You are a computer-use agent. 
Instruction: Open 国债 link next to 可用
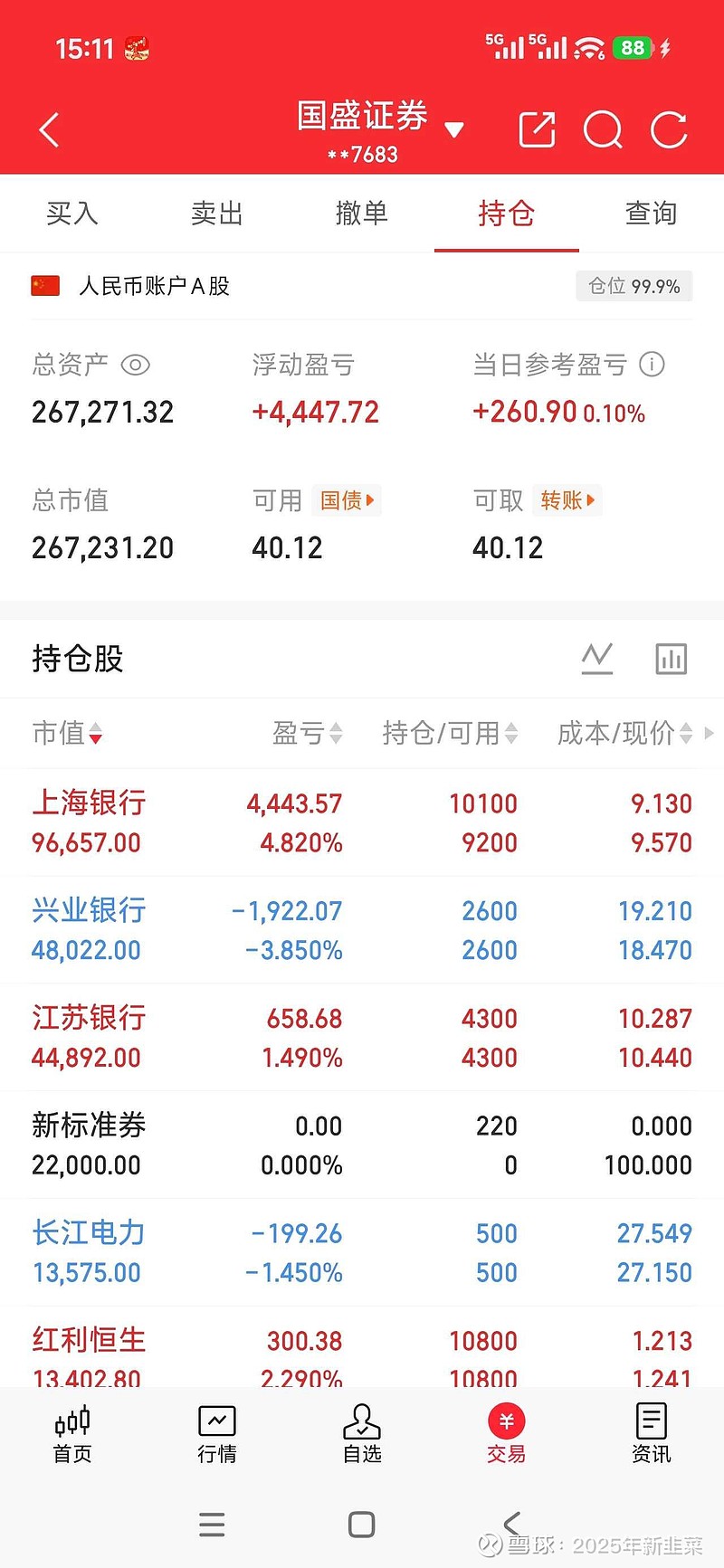(x=347, y=500)
